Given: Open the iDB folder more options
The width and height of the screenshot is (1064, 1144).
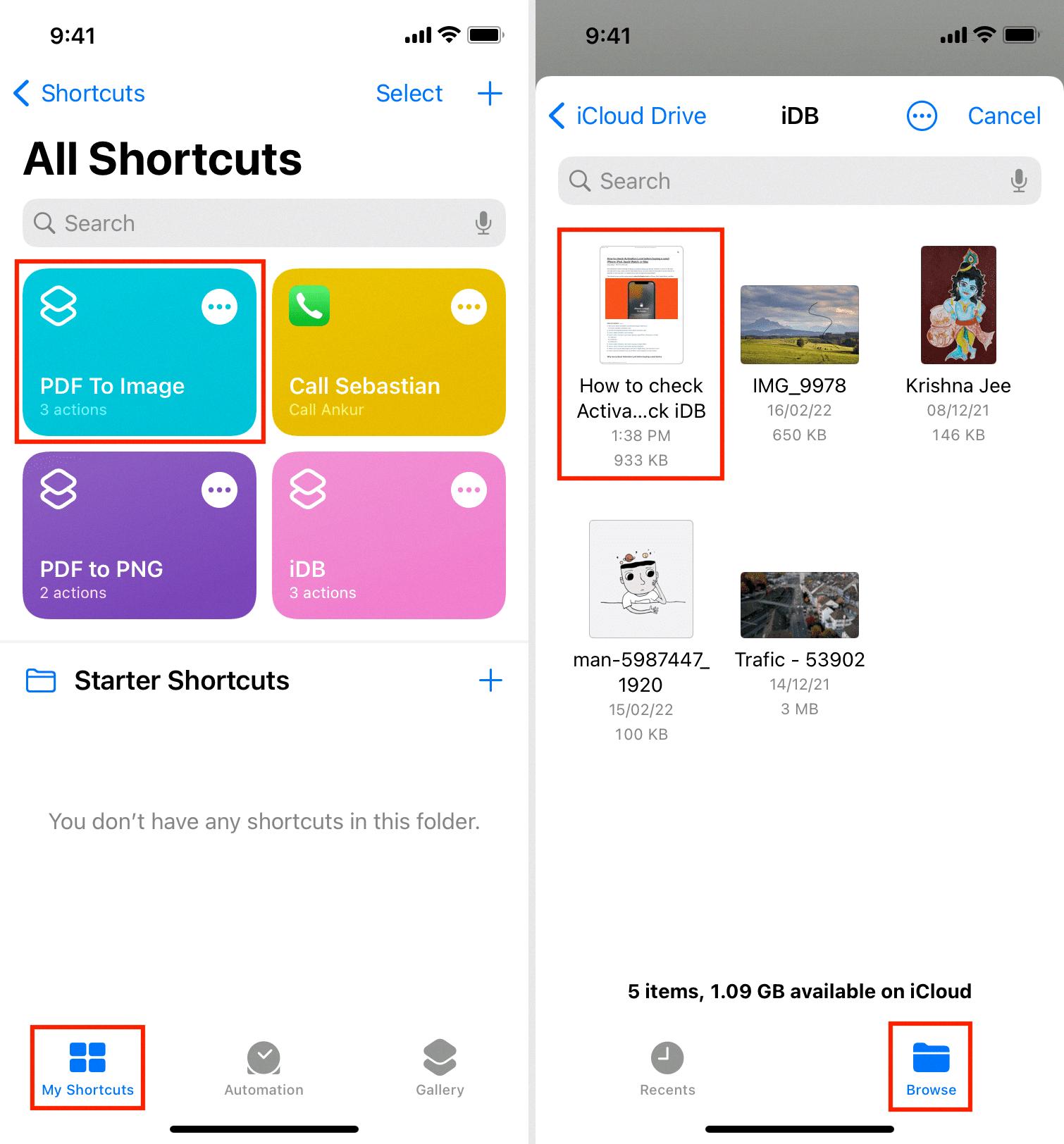Looking at the screenshot, I should coord(921,116).
